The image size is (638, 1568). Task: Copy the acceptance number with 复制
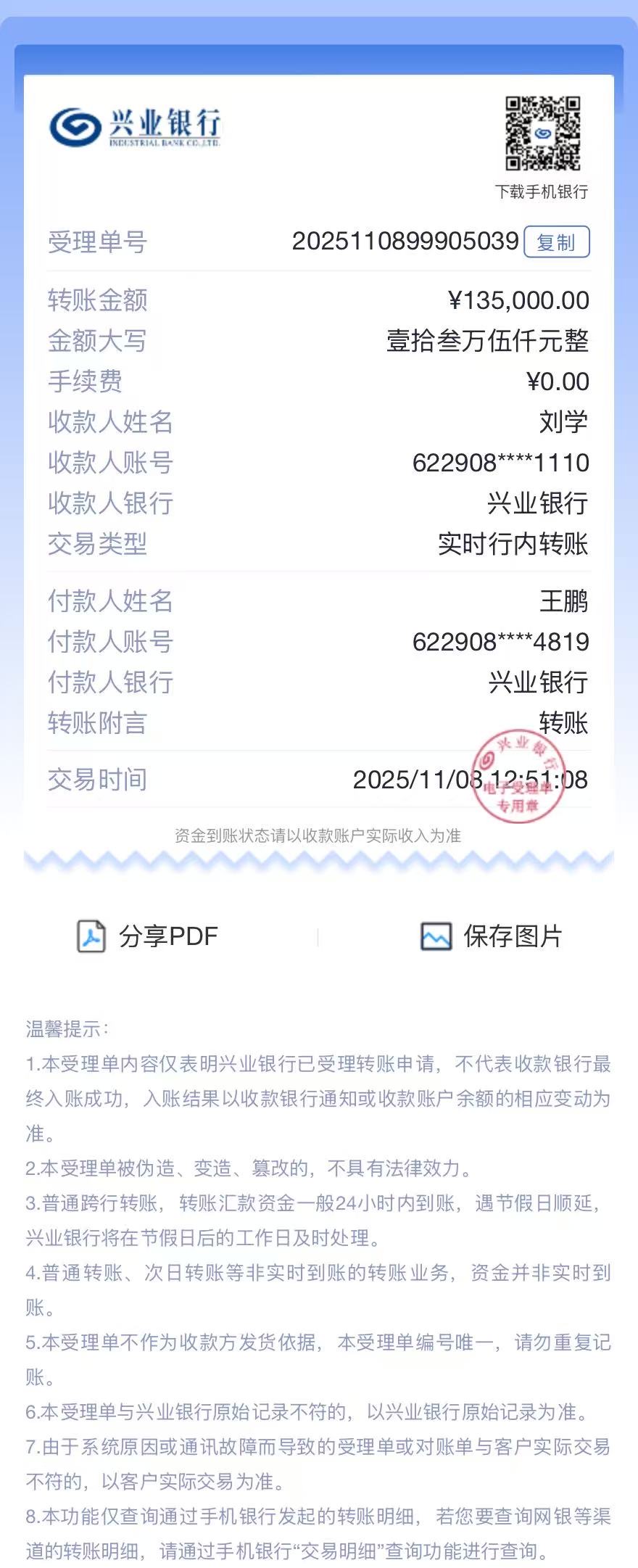(x=556, y=242)
